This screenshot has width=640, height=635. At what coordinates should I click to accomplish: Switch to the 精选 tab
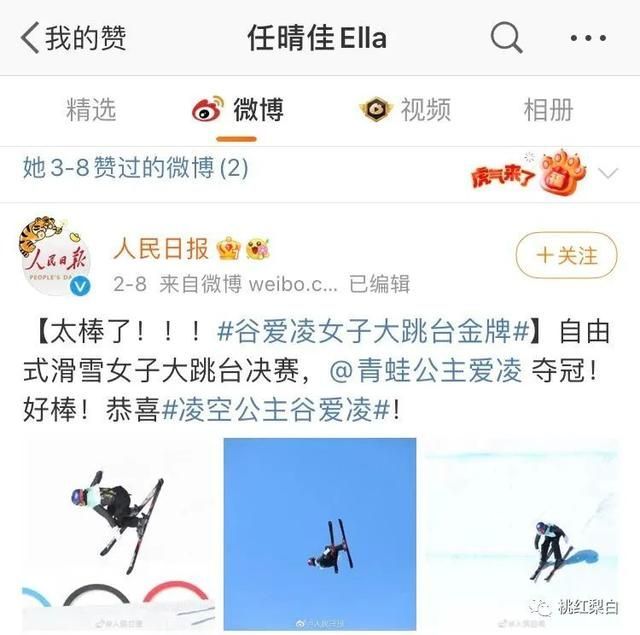coord(91,110)
